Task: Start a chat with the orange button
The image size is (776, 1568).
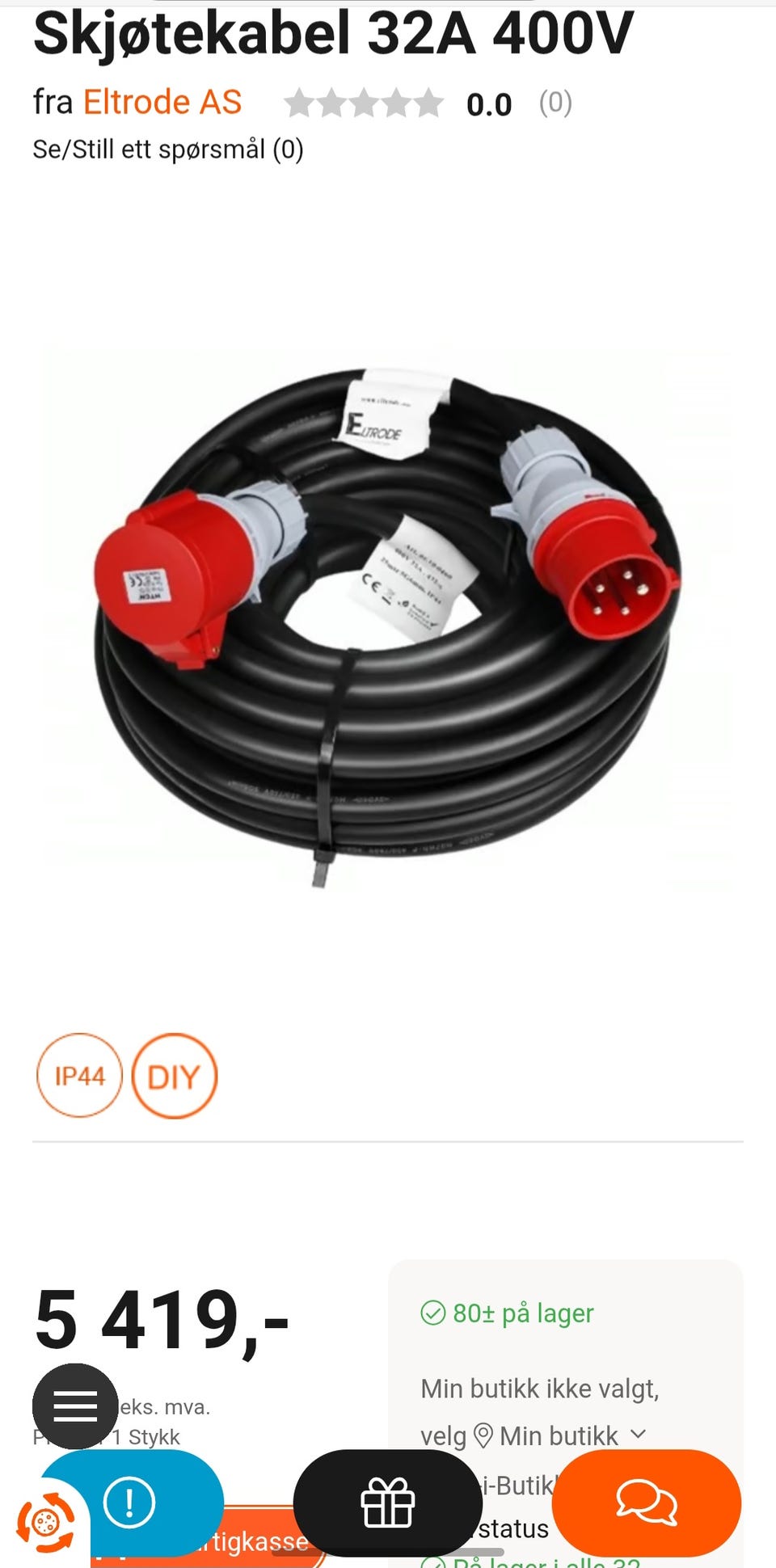Action: tap(647, 1503)
